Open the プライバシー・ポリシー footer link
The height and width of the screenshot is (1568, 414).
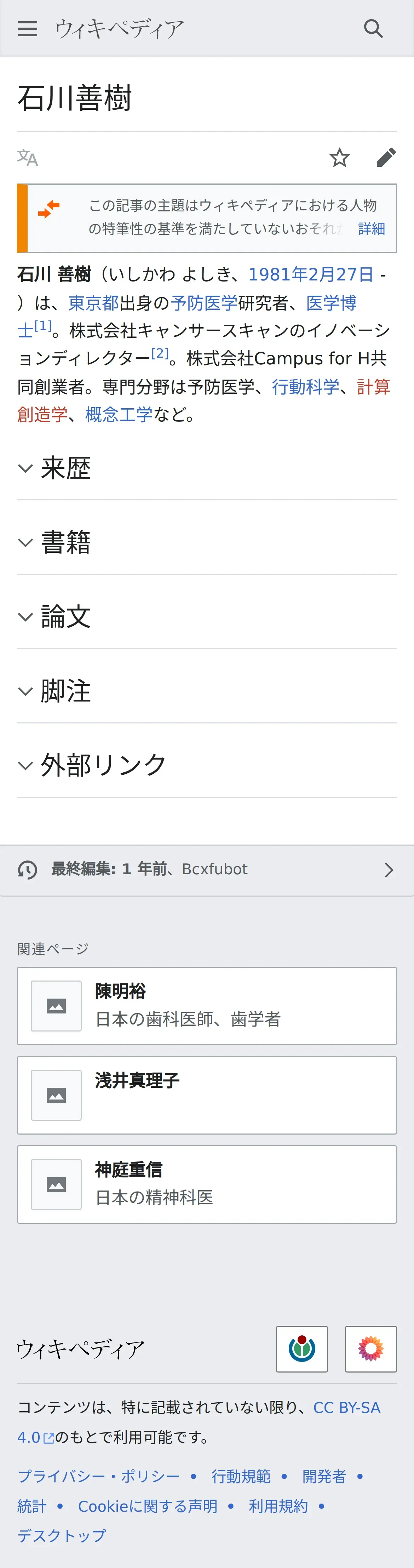pyautogui.click(x=98, y=1476)
